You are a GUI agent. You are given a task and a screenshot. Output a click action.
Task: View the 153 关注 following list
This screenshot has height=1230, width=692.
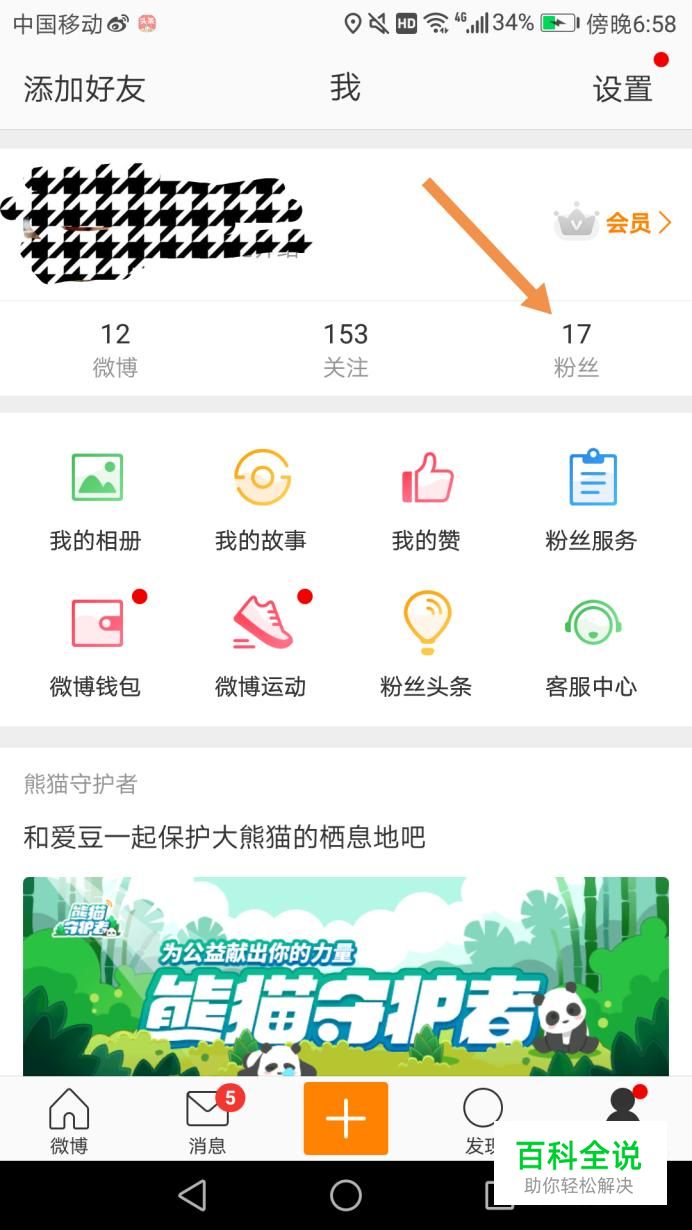point(346,348)
